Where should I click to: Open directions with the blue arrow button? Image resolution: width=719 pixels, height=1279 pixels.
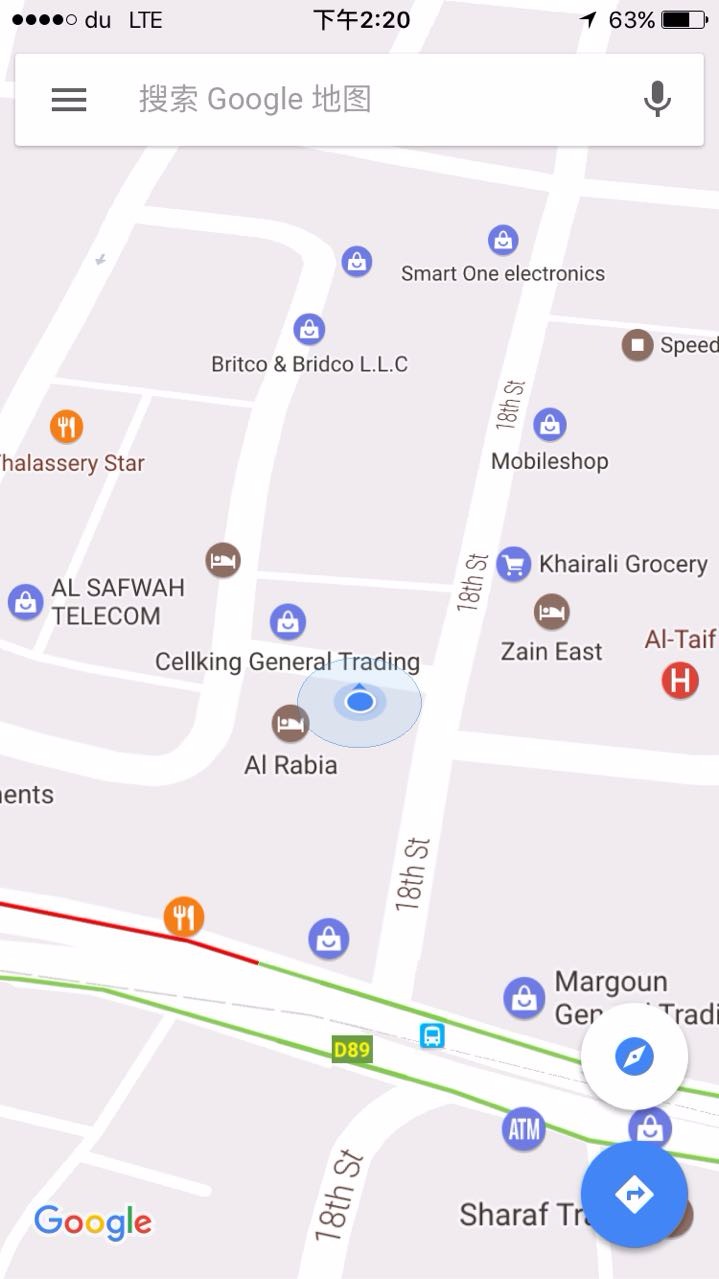[634, 1194]
